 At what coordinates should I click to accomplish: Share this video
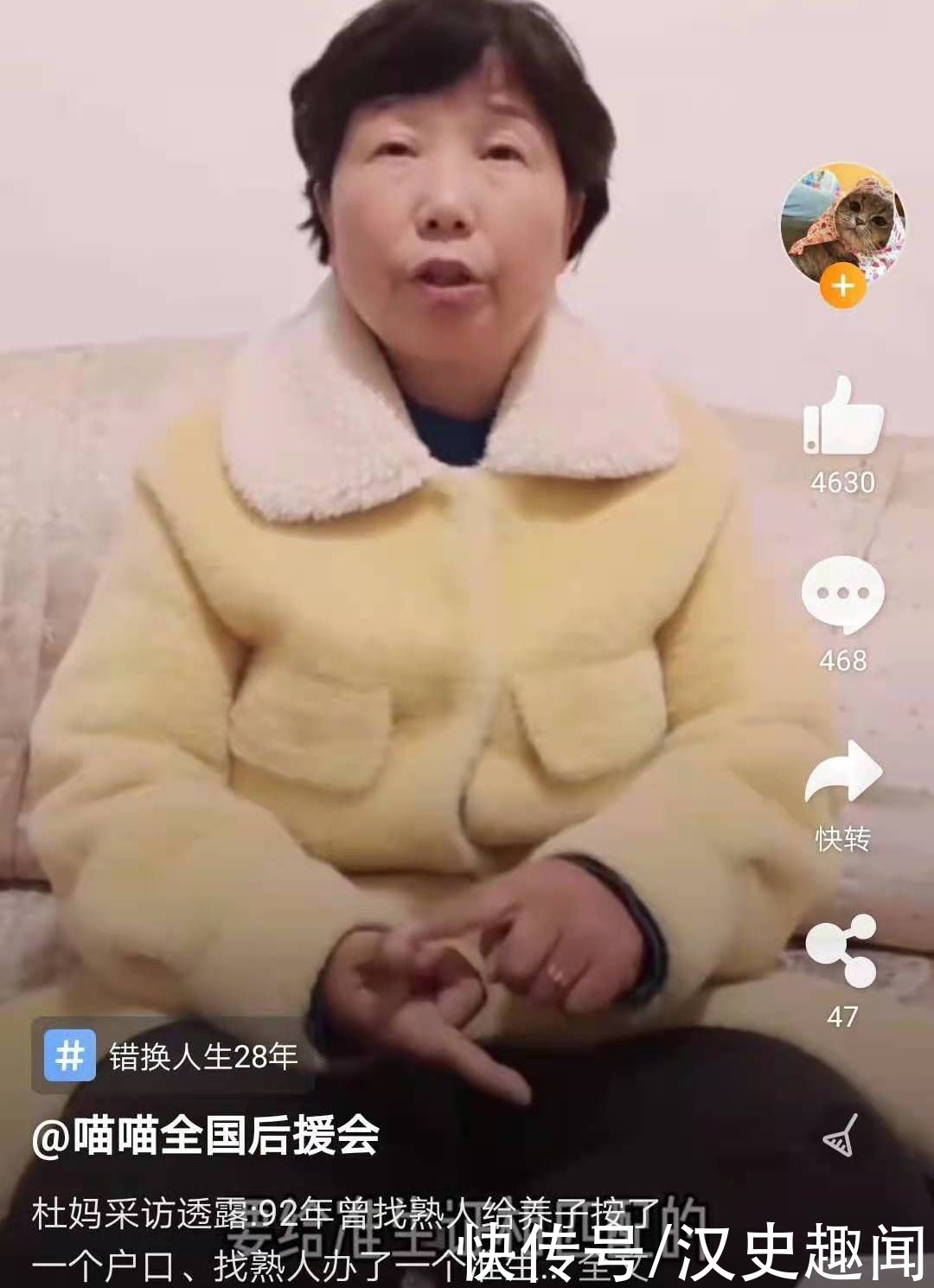click(841, 950)
